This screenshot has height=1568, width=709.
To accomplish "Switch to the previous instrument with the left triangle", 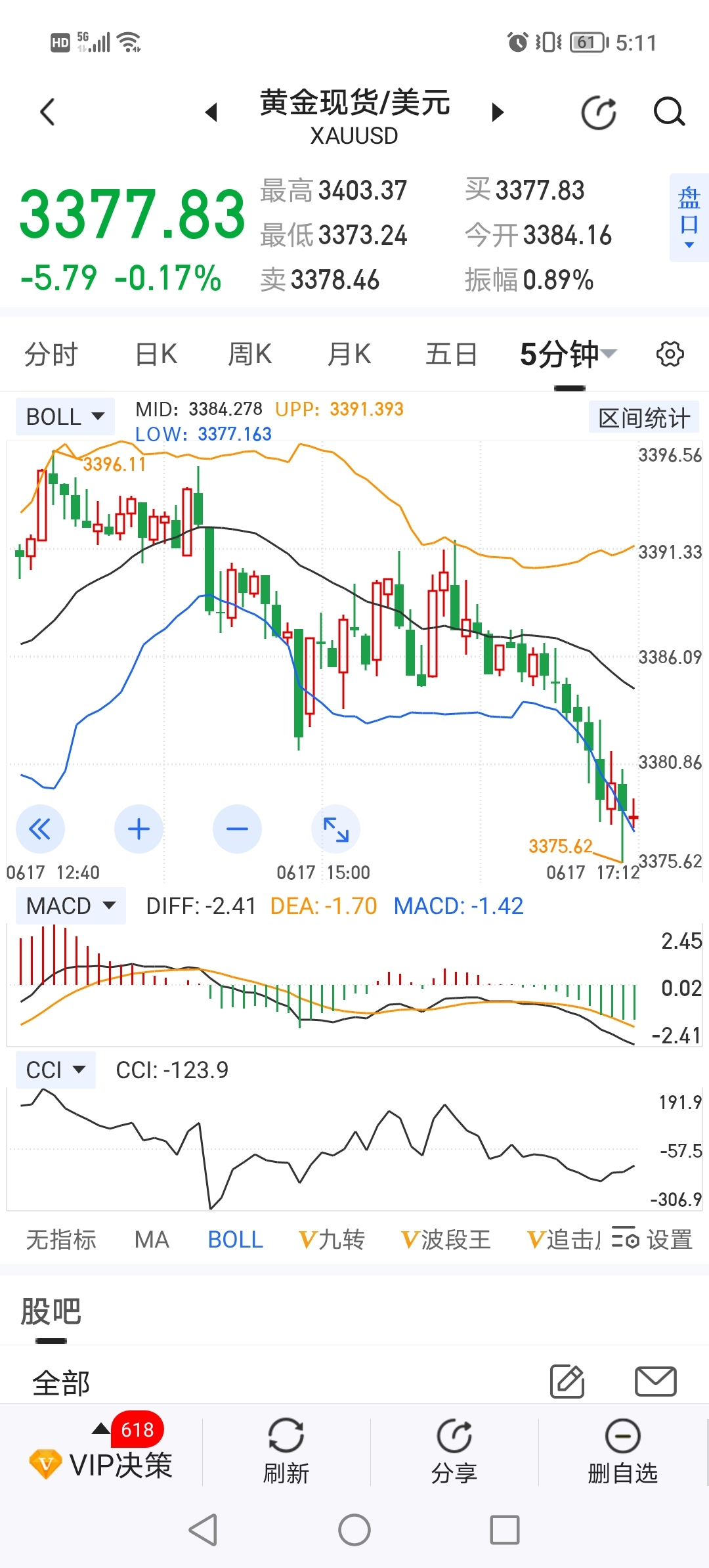I will click(211, 112).
